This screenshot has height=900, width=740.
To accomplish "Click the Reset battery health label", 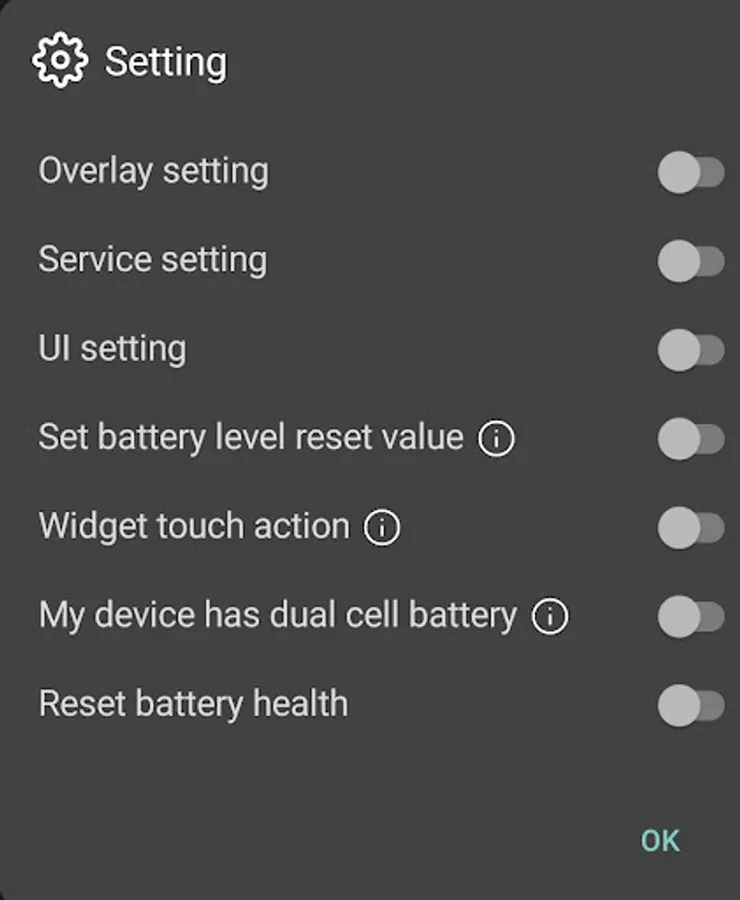I will tap(192, 702).
